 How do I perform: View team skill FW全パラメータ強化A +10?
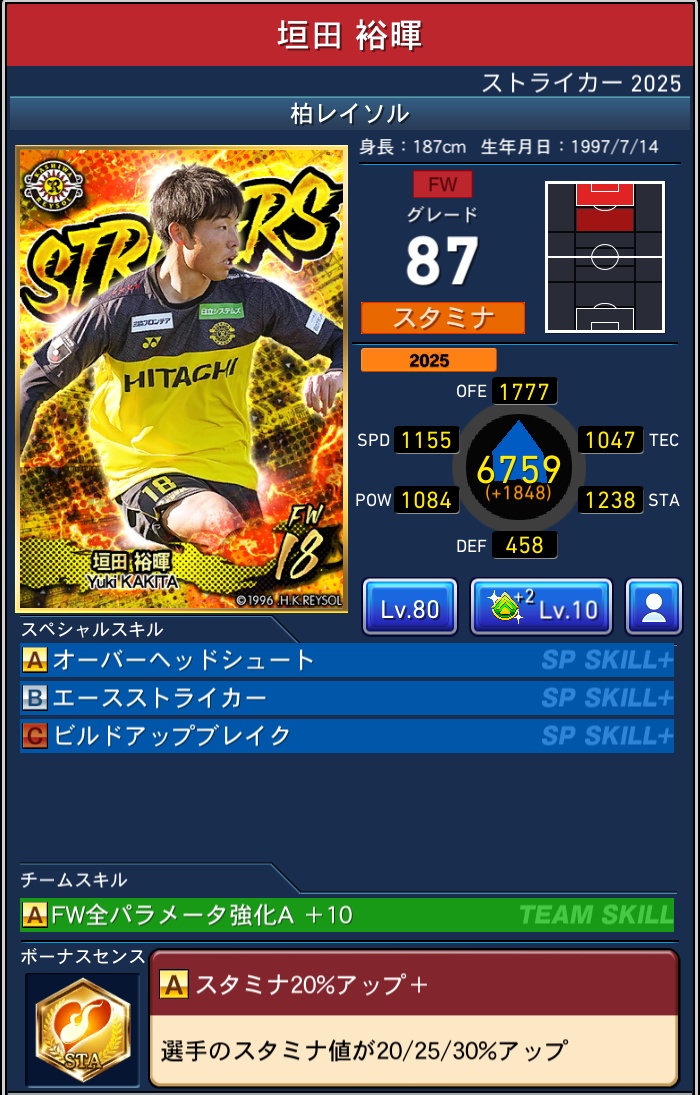pos(346,914)
